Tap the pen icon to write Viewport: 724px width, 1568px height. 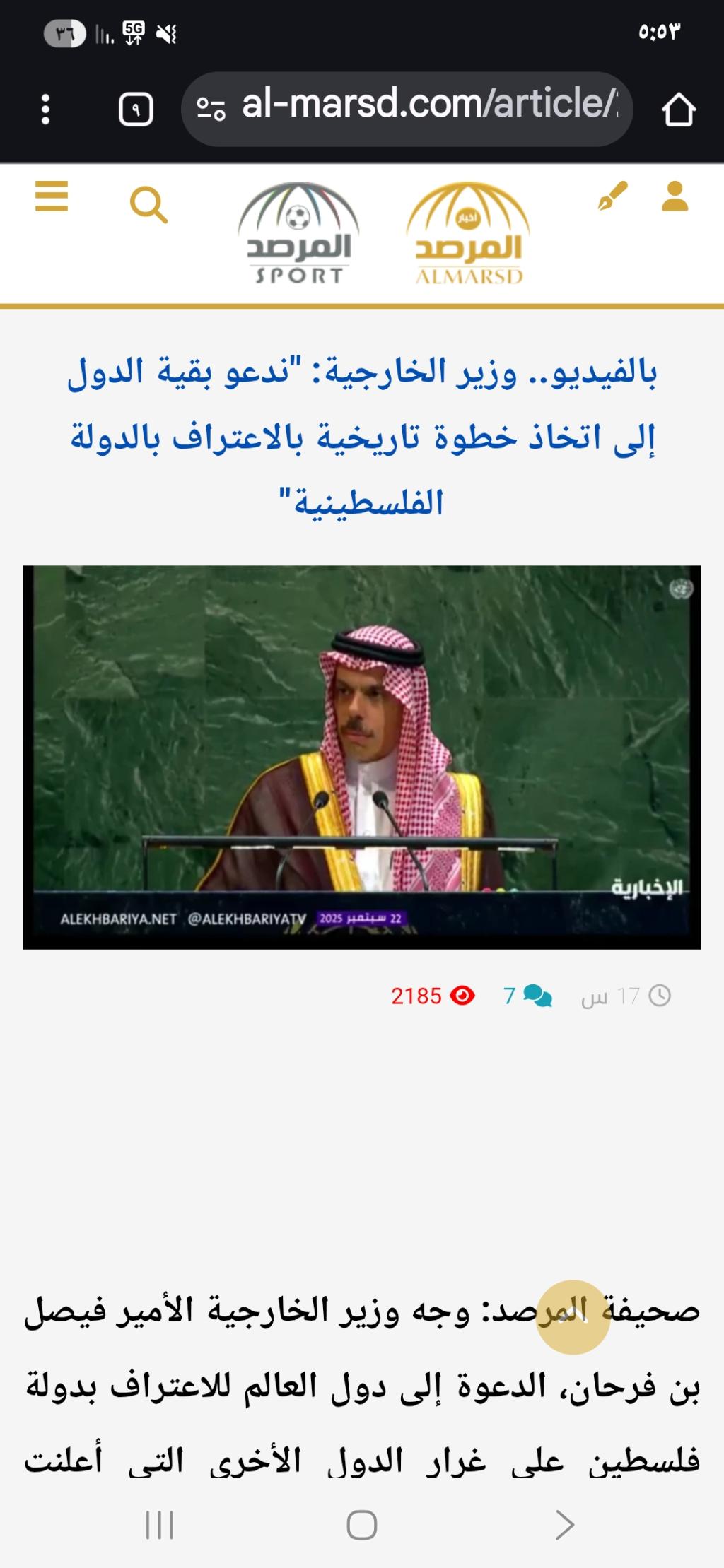tap(612, 196)
